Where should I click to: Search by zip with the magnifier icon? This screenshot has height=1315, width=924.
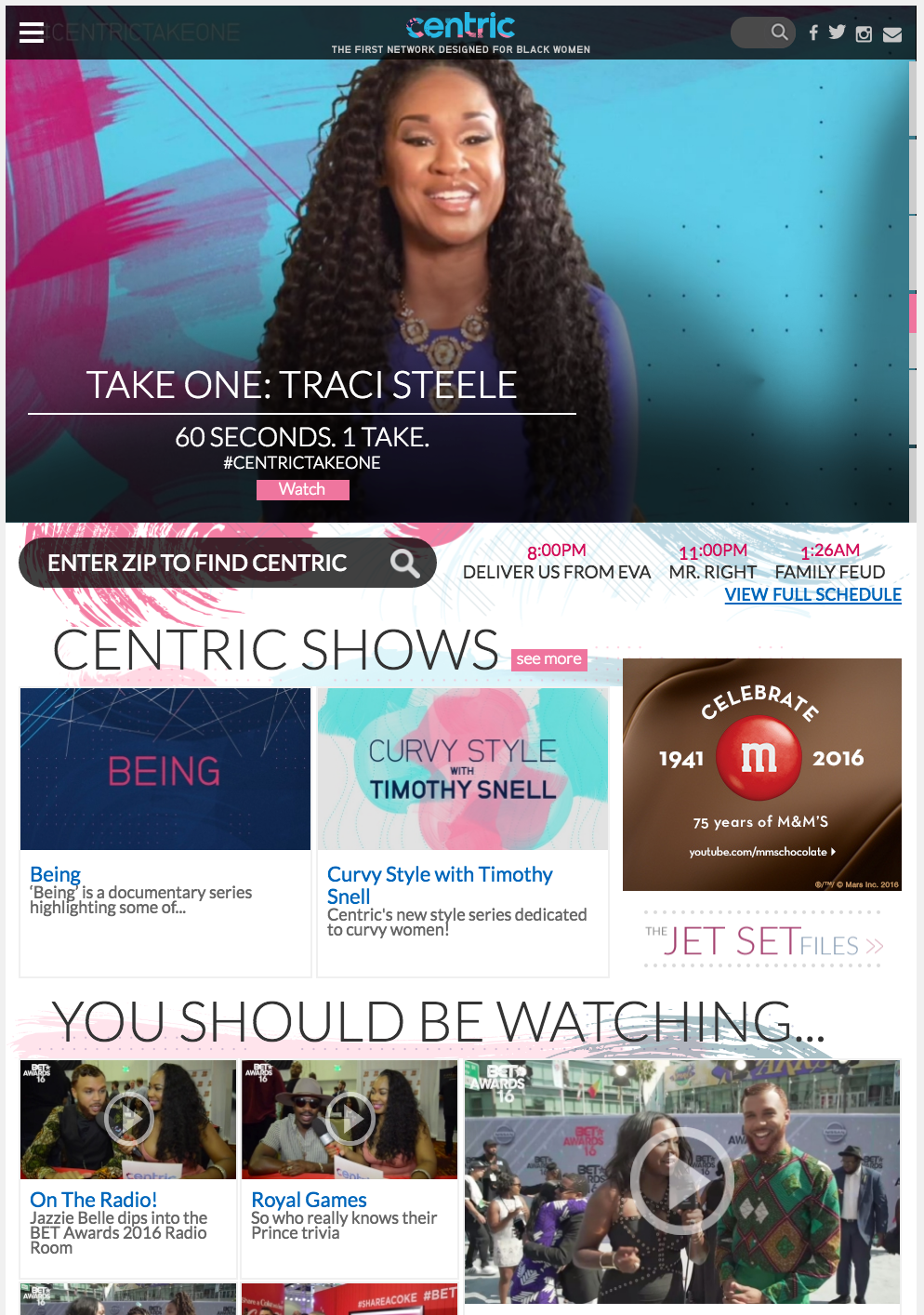404,563
